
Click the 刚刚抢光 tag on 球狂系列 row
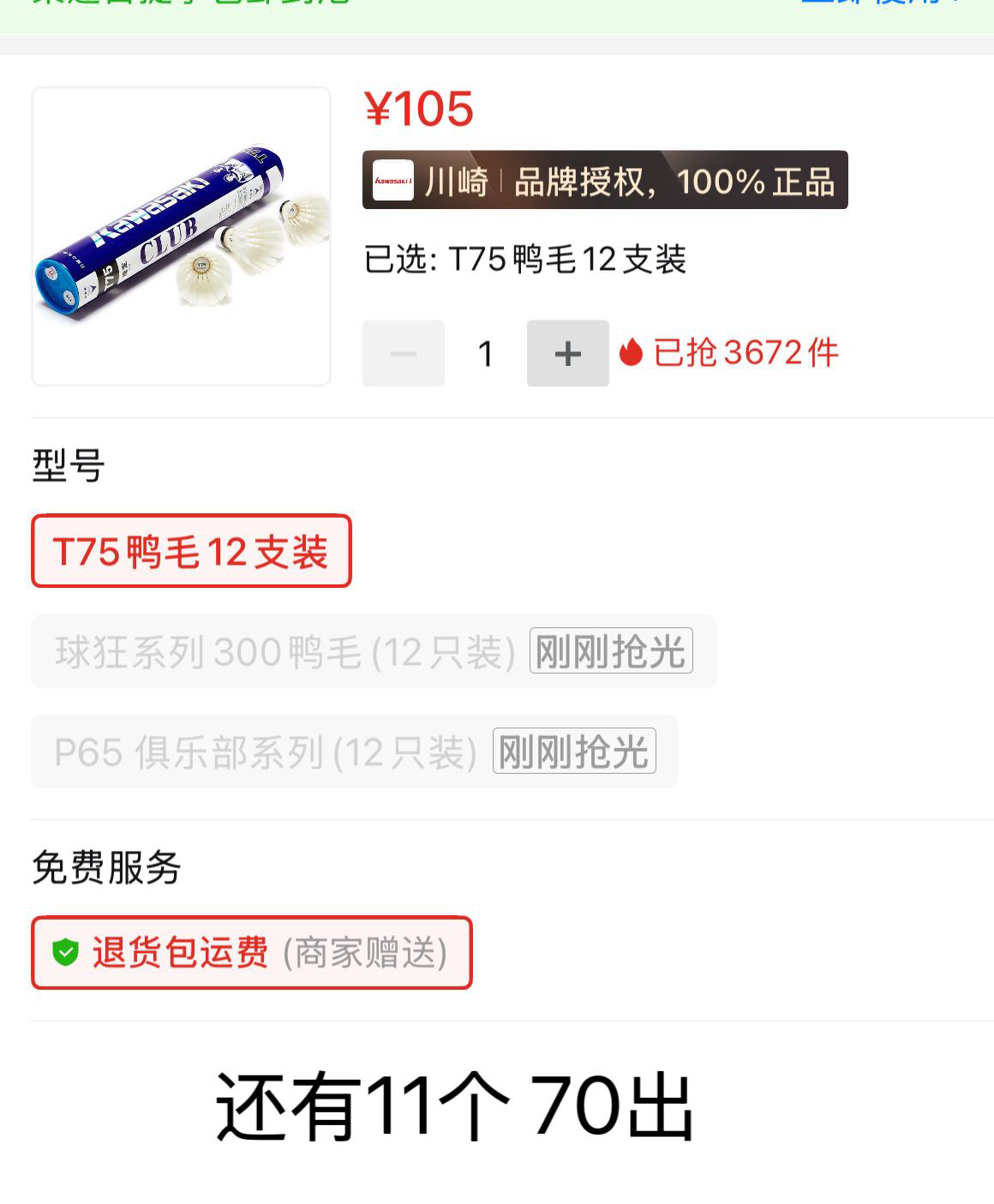(x=609, y=651)
